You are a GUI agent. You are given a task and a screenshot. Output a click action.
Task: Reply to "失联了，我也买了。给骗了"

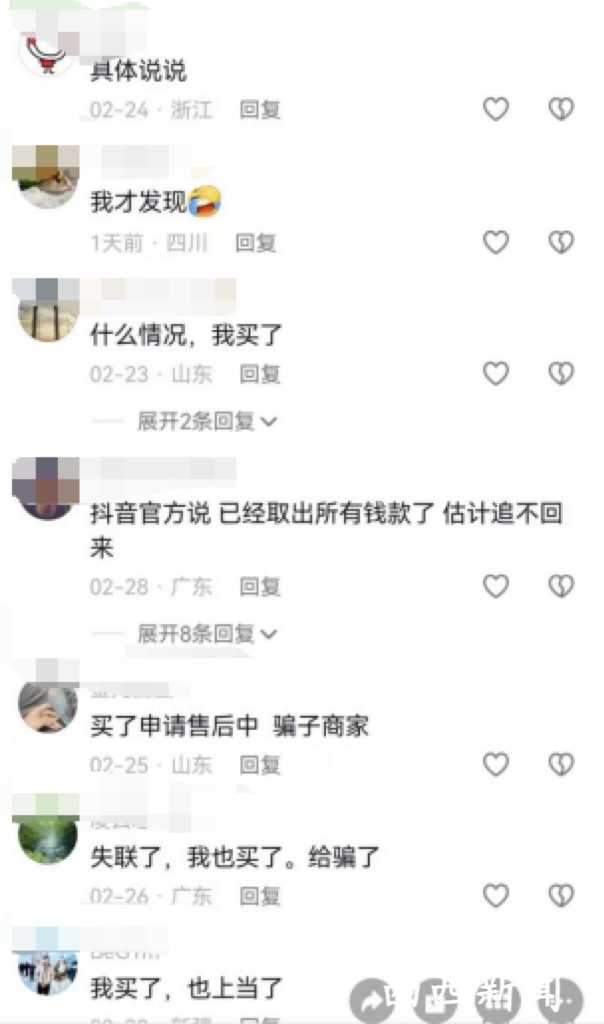tap(260, 896)
